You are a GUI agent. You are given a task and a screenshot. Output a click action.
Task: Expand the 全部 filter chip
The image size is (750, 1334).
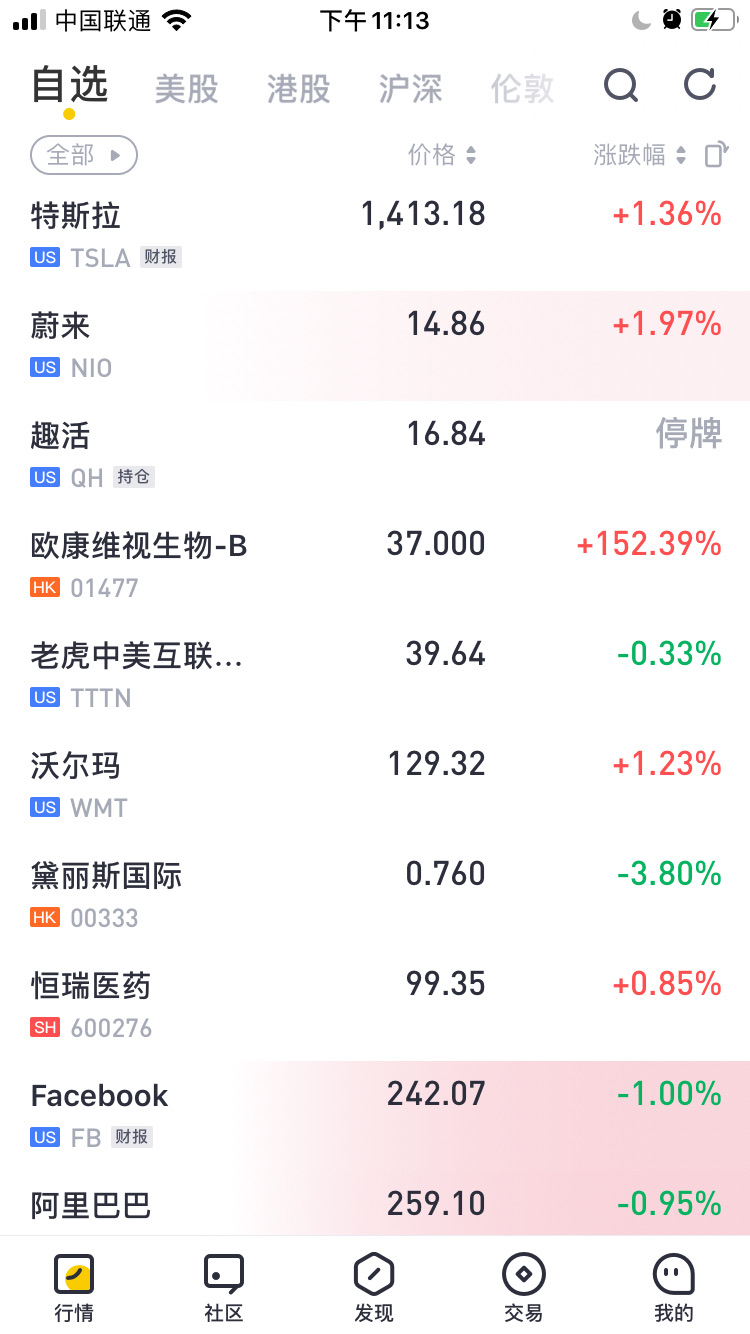pos(84,155)
